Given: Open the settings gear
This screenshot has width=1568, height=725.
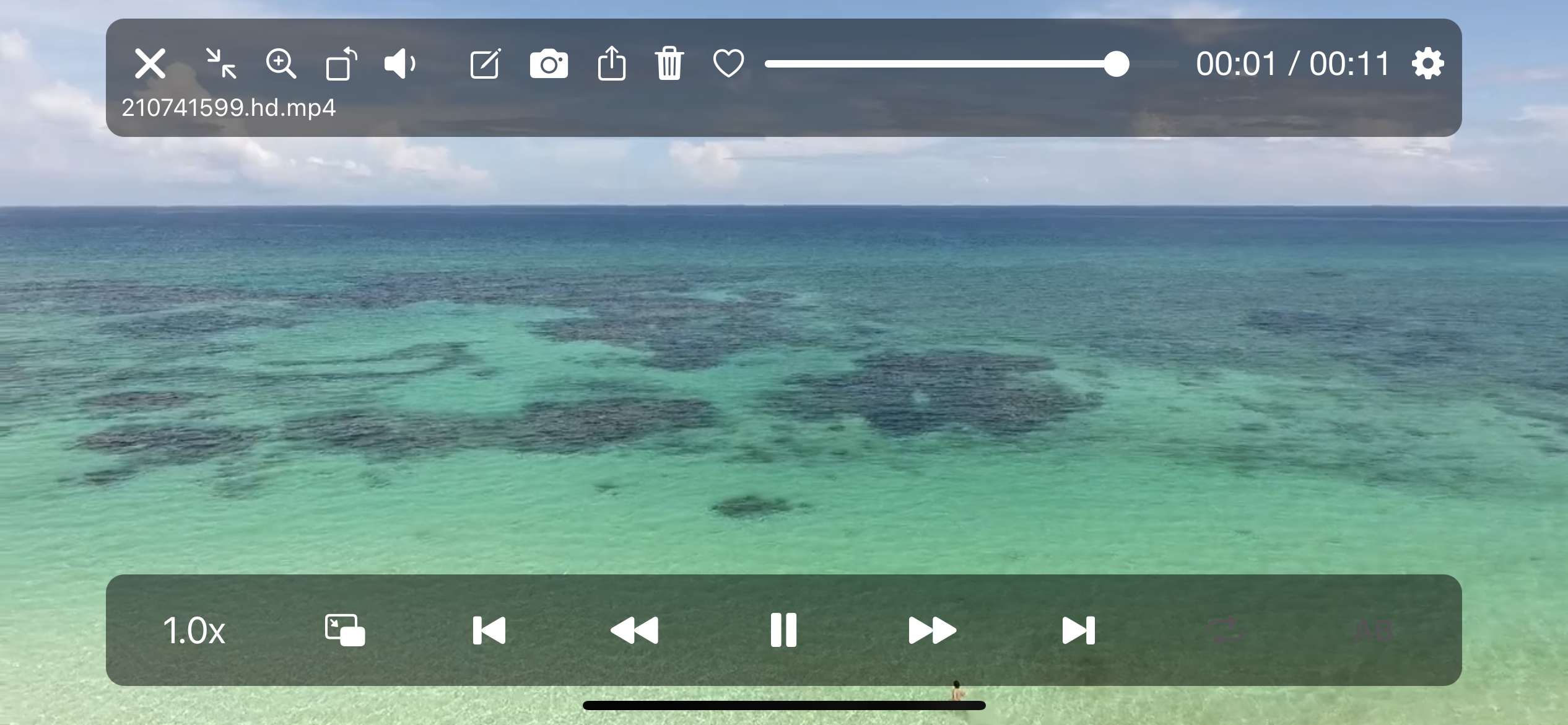Looking at the screenshot, I should pos(1427,64).
